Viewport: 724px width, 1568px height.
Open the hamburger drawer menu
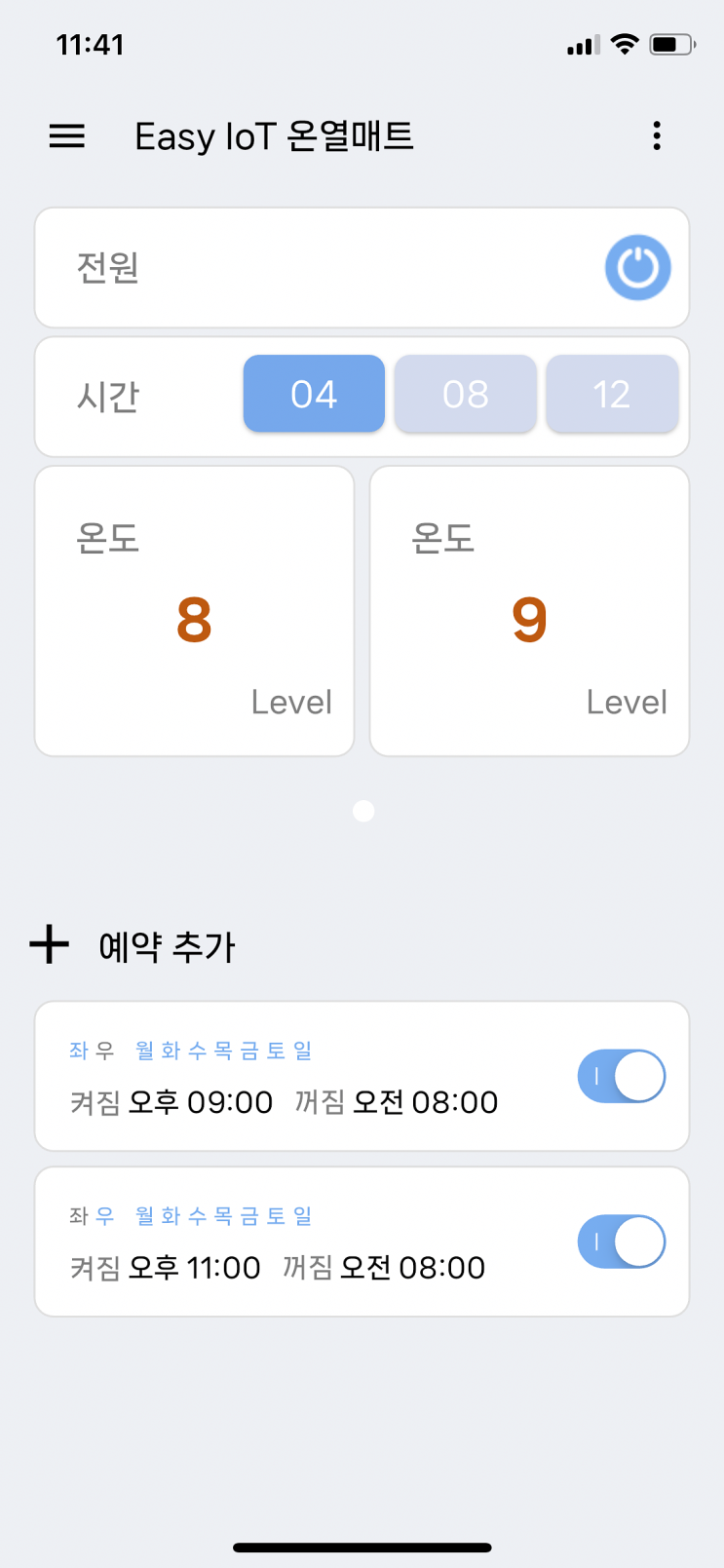(67, 136)
